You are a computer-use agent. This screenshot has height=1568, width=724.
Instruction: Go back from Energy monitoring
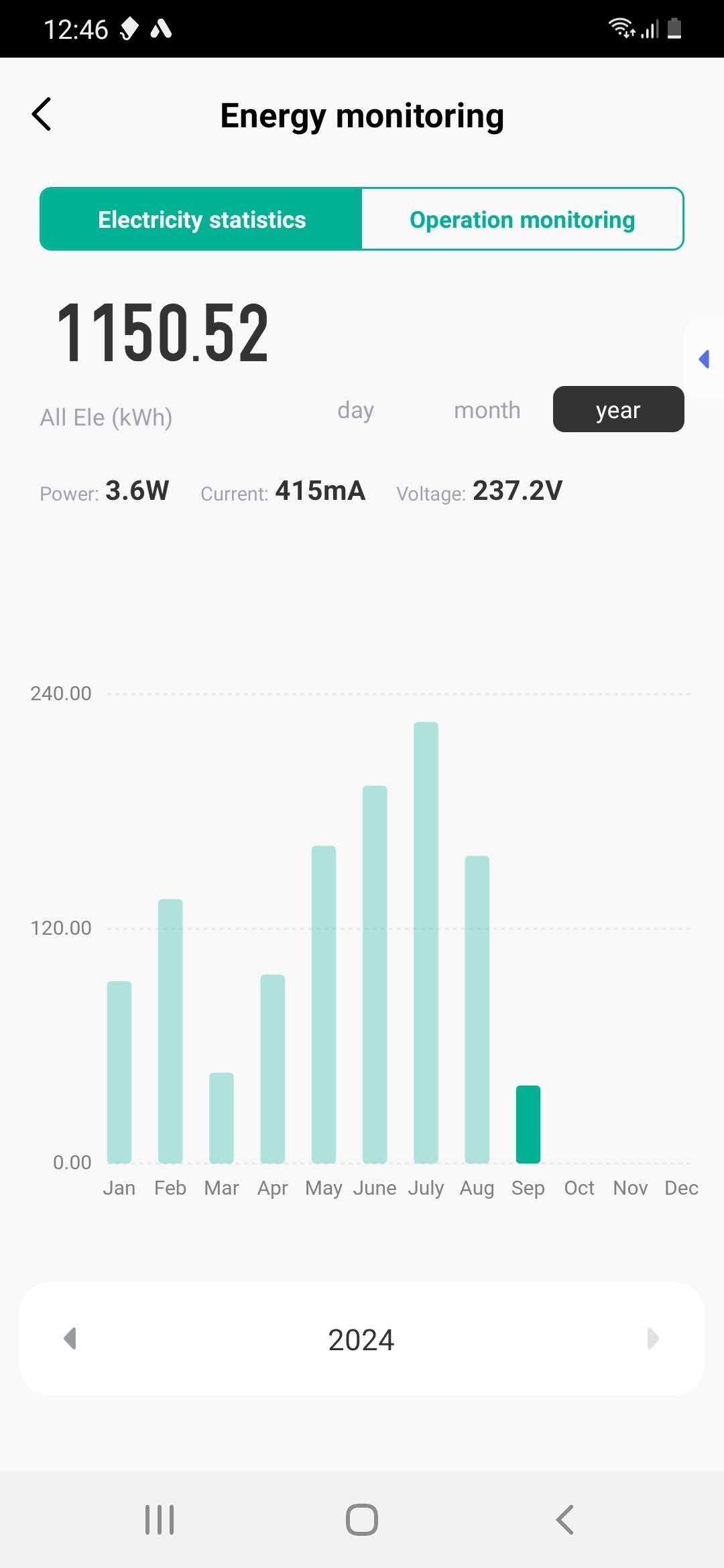pos(42,115)
